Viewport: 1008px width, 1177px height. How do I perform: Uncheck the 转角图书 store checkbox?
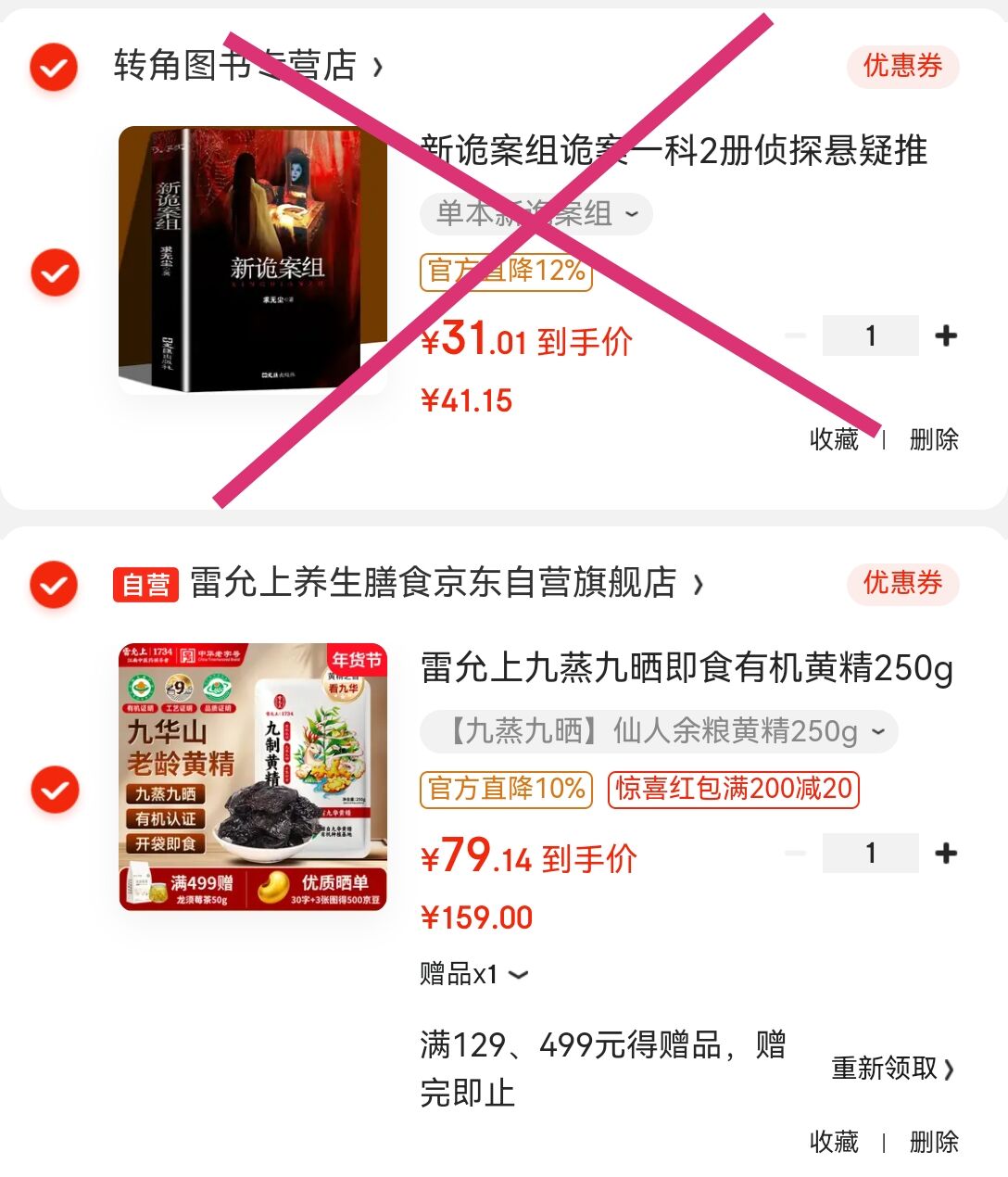tap(54, 67)
